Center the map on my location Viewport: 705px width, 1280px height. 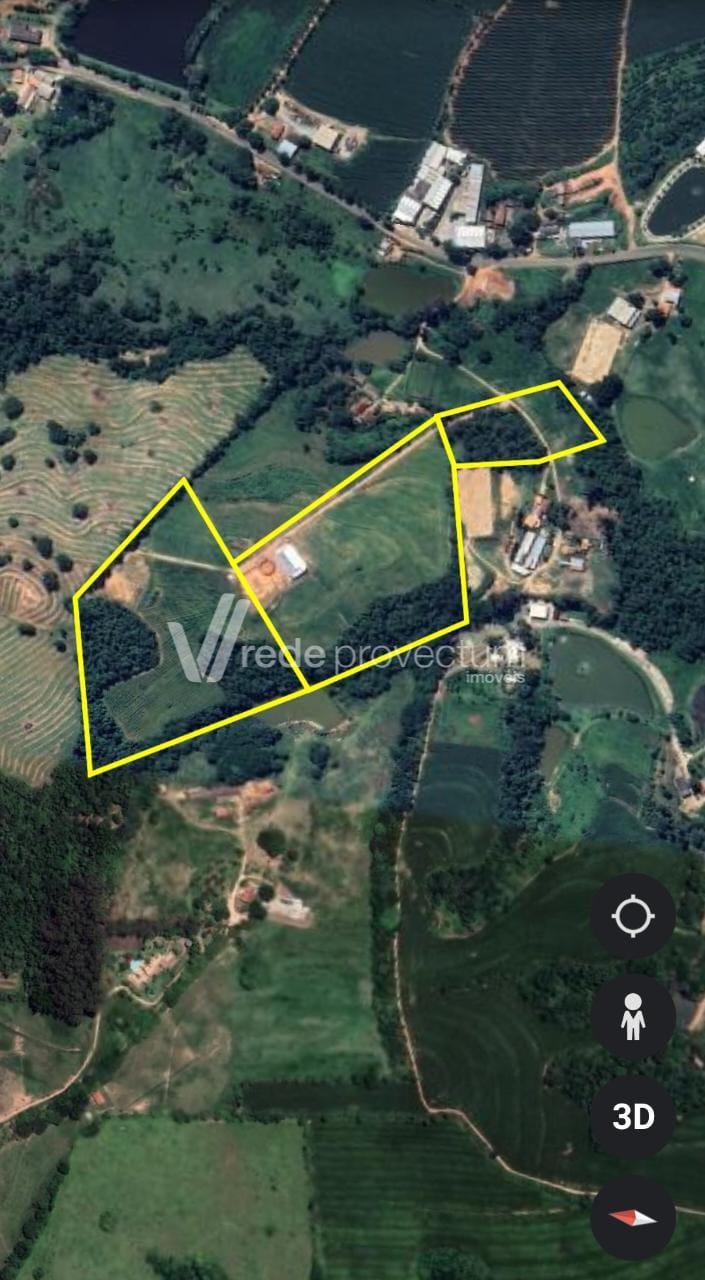coord(632,916)
